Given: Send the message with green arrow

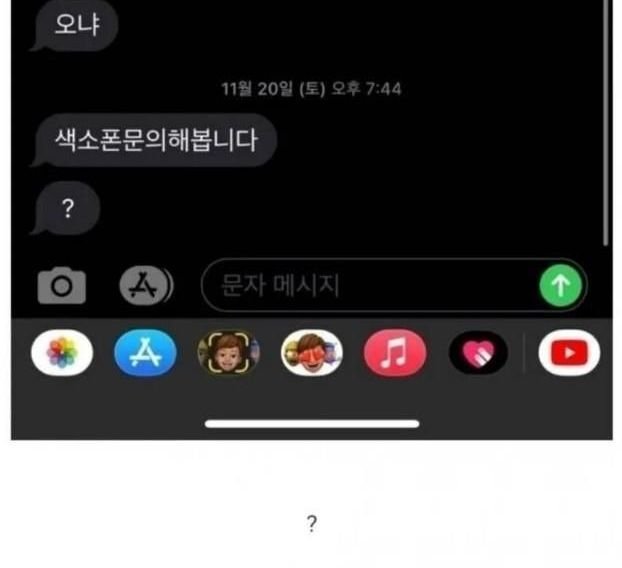Looking at the screenshot, I should click(560, 287).
